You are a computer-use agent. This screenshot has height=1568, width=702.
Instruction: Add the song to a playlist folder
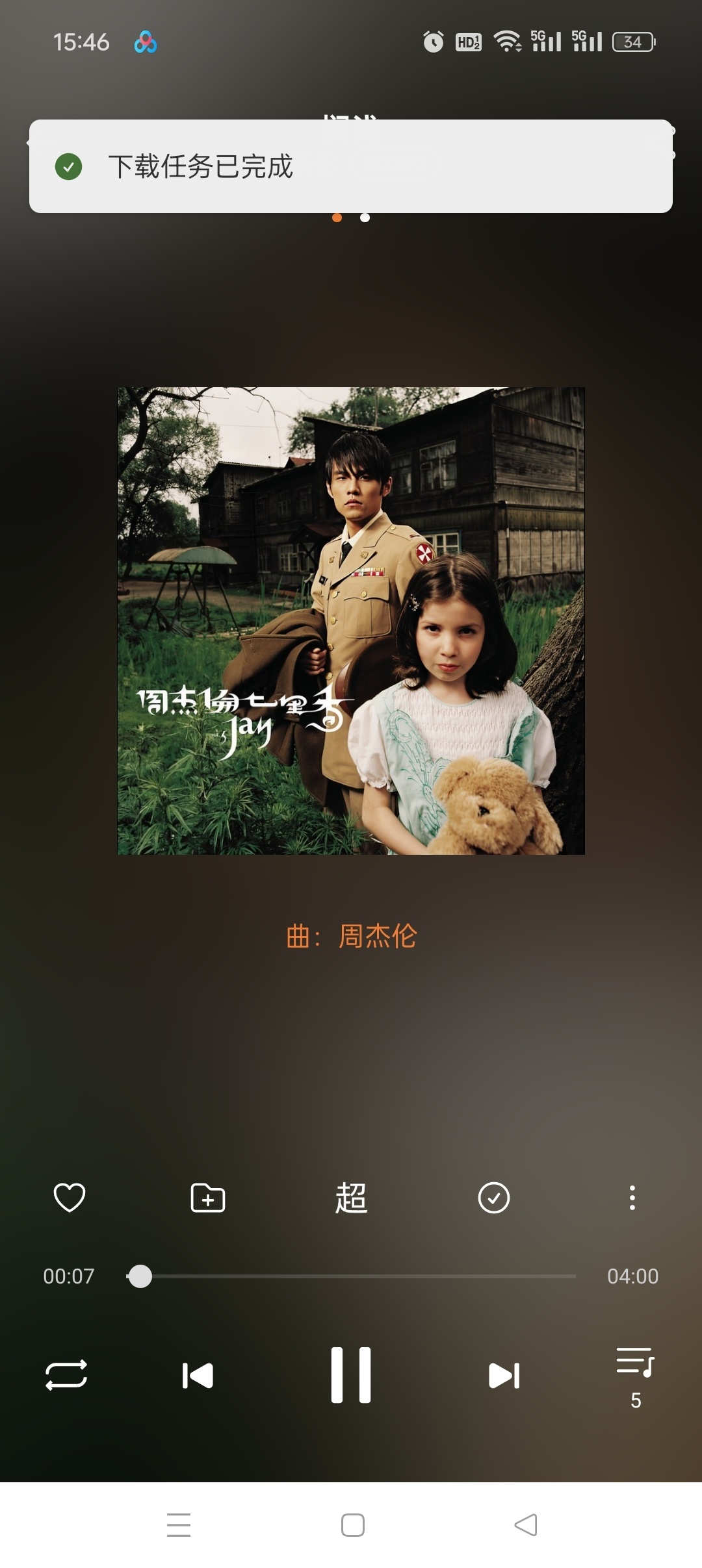[x=208, y=1197]
